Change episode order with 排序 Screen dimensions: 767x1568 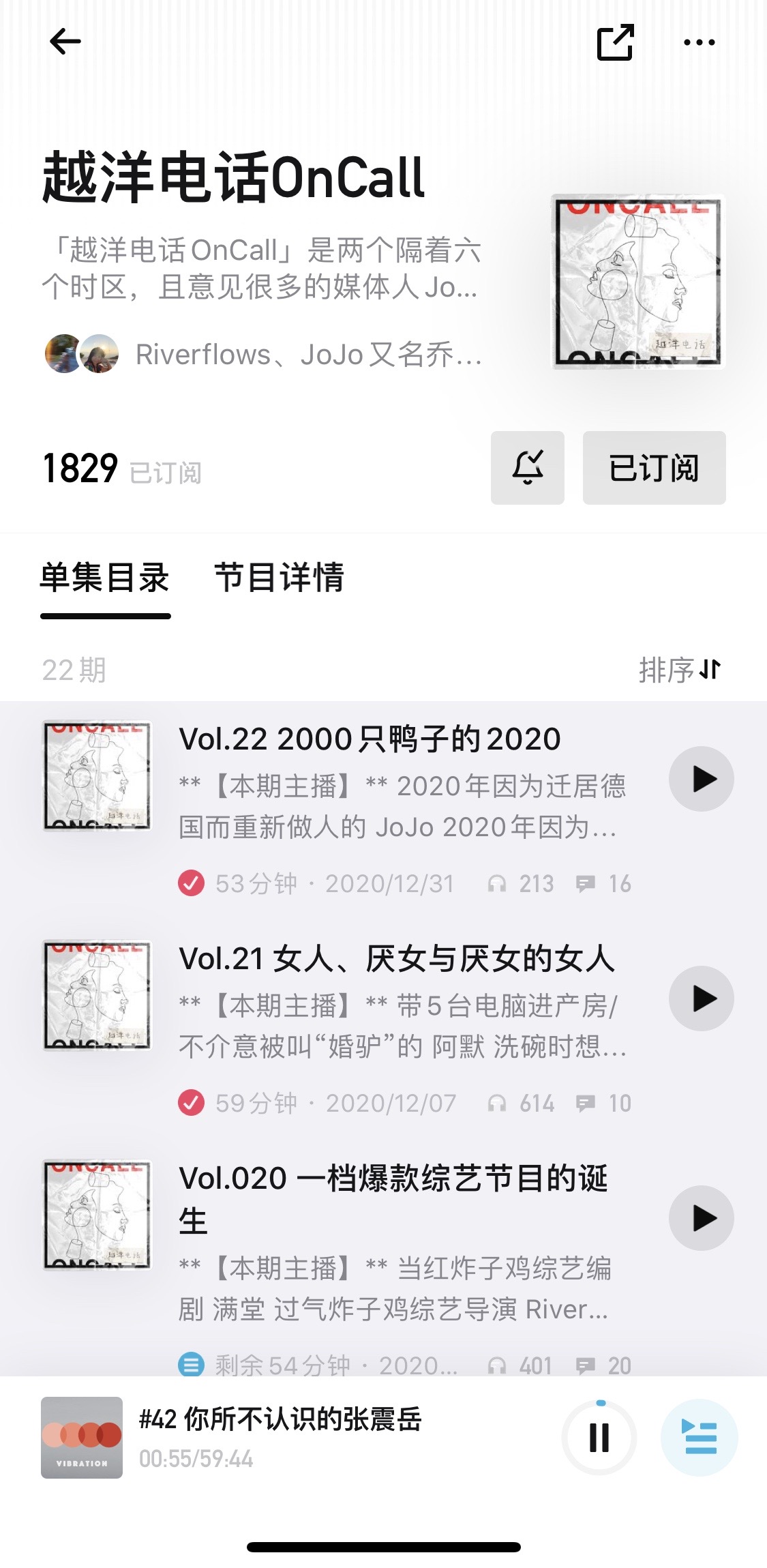(x=679, y=670)
